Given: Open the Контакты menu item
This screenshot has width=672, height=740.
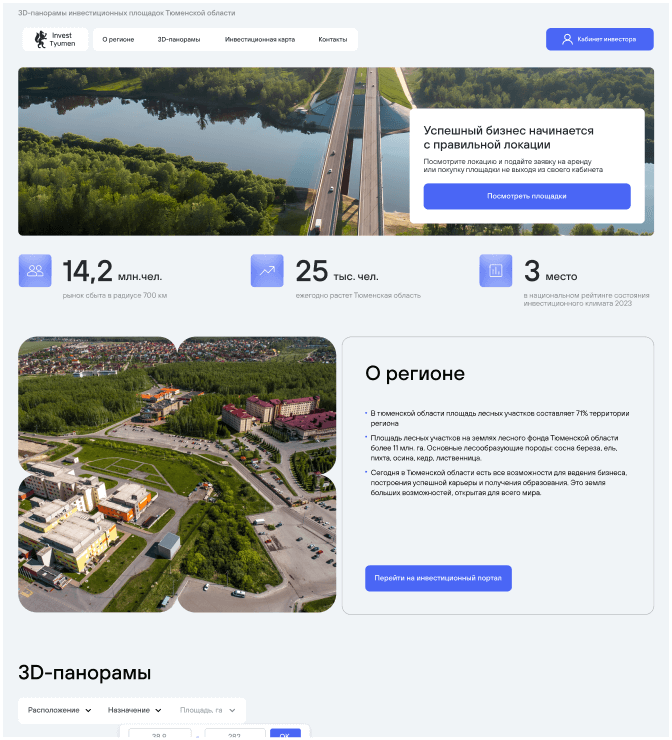Looking at the screenshot, I should (x=332, y=39).
